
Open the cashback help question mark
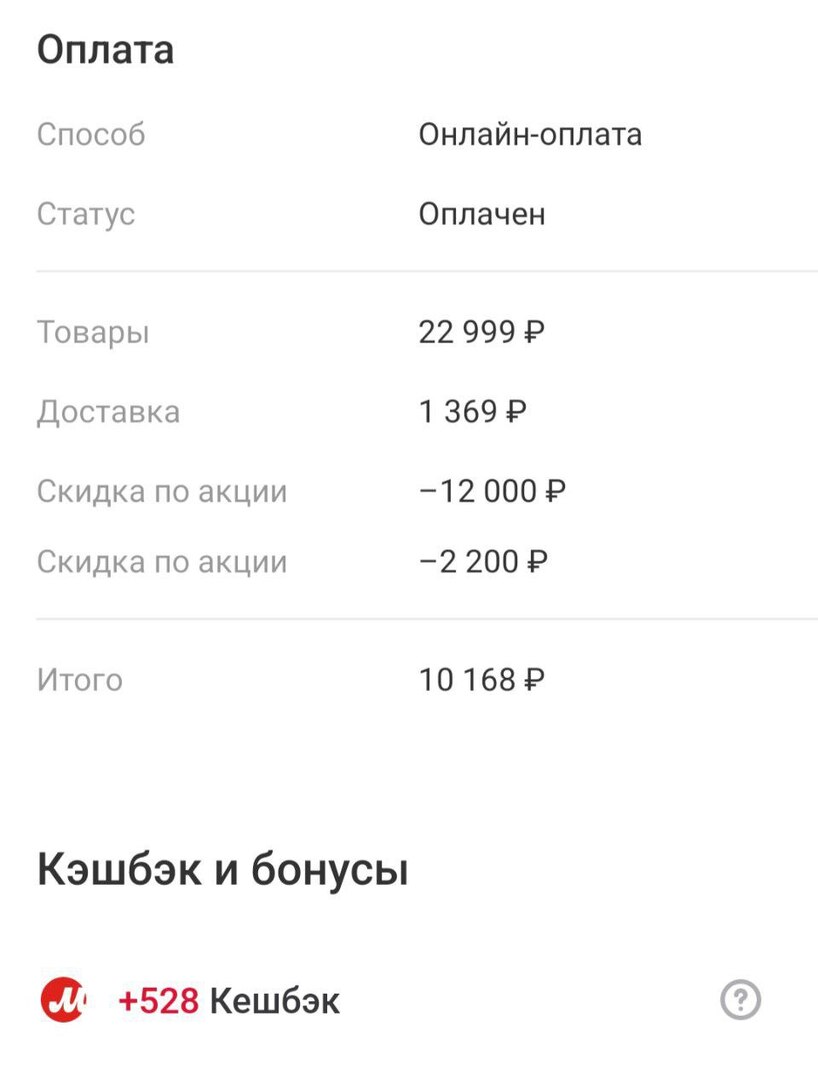click(741, 999)
